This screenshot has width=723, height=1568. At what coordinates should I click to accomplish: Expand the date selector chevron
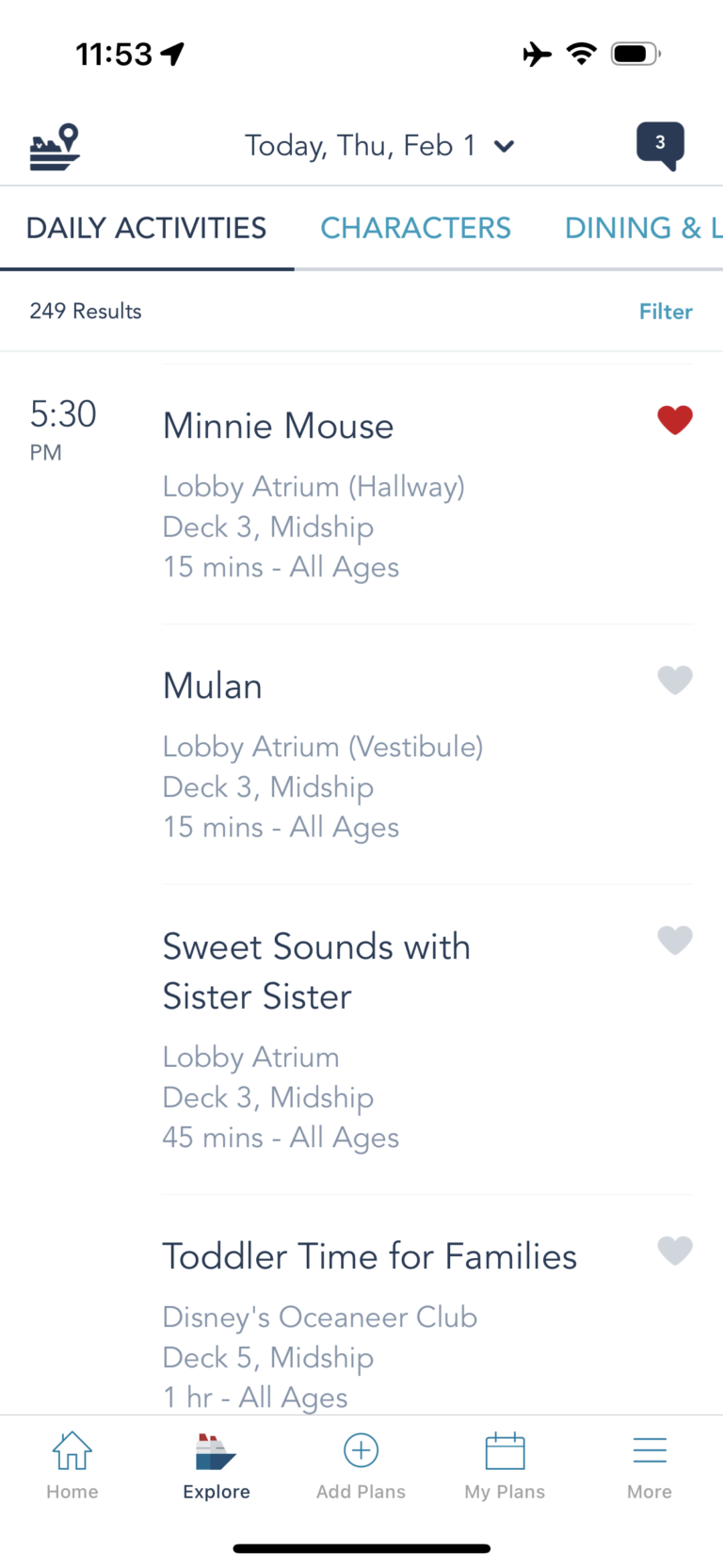504,147
